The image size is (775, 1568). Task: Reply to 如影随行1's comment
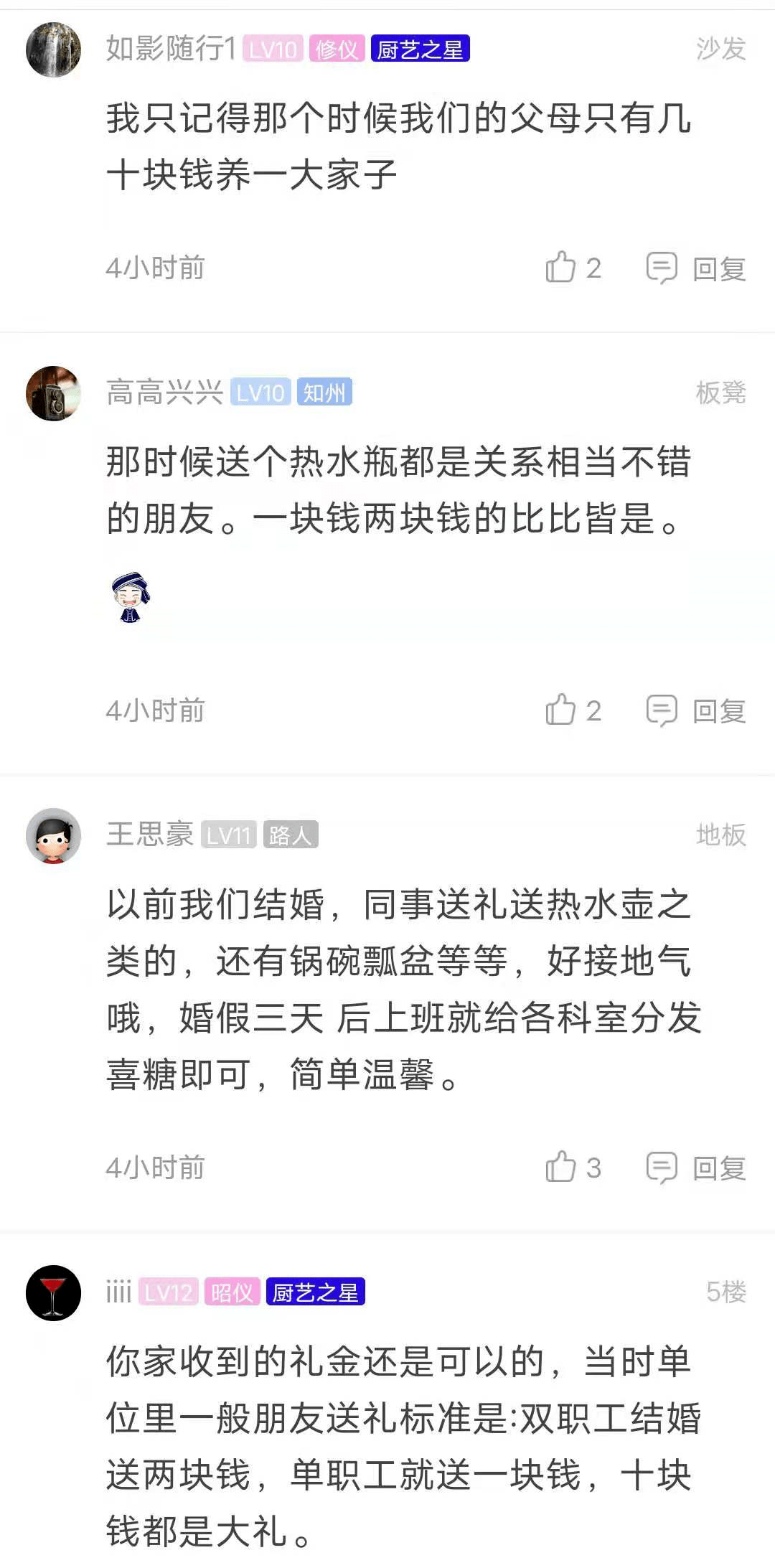click(x=696, y=268)
